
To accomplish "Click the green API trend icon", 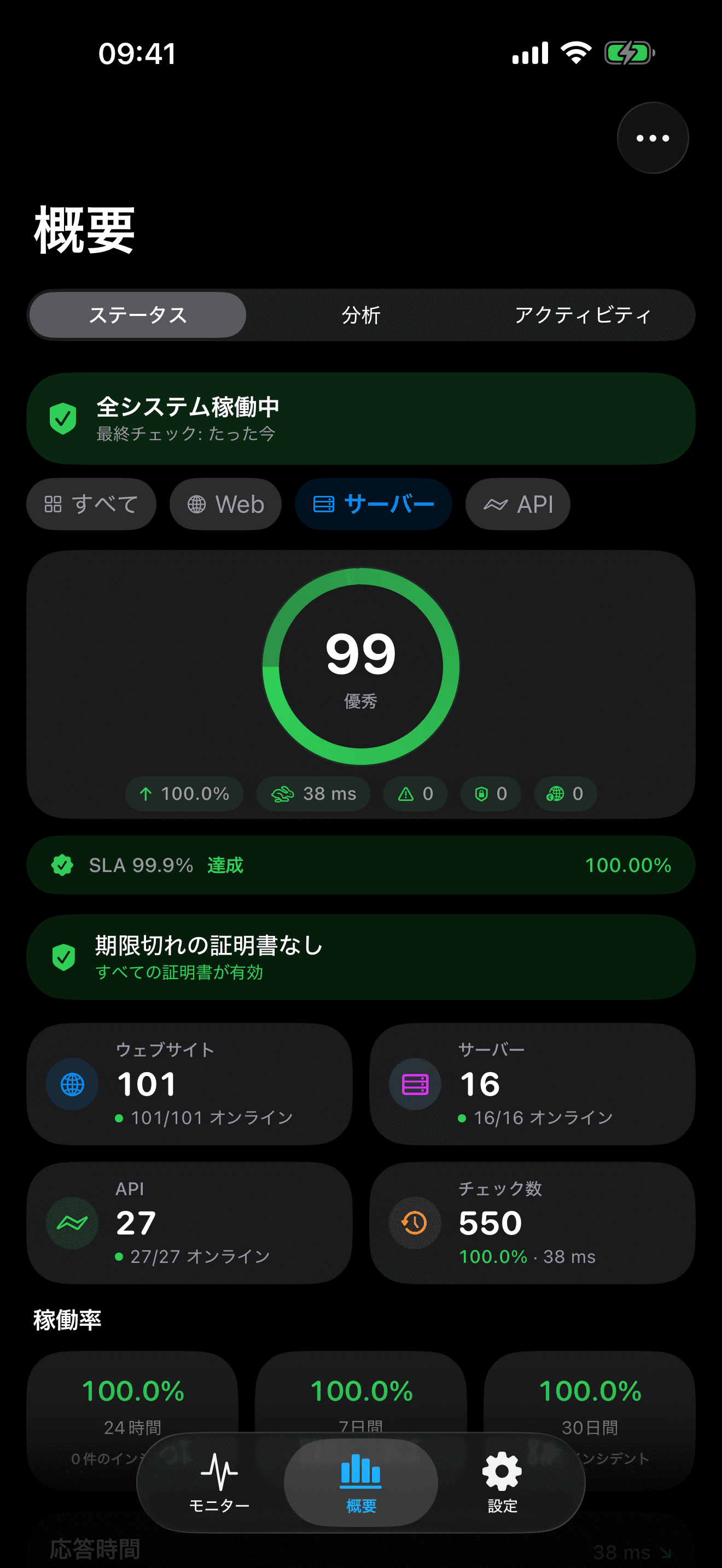I will pyautogui.click(x=71, y=1224).
